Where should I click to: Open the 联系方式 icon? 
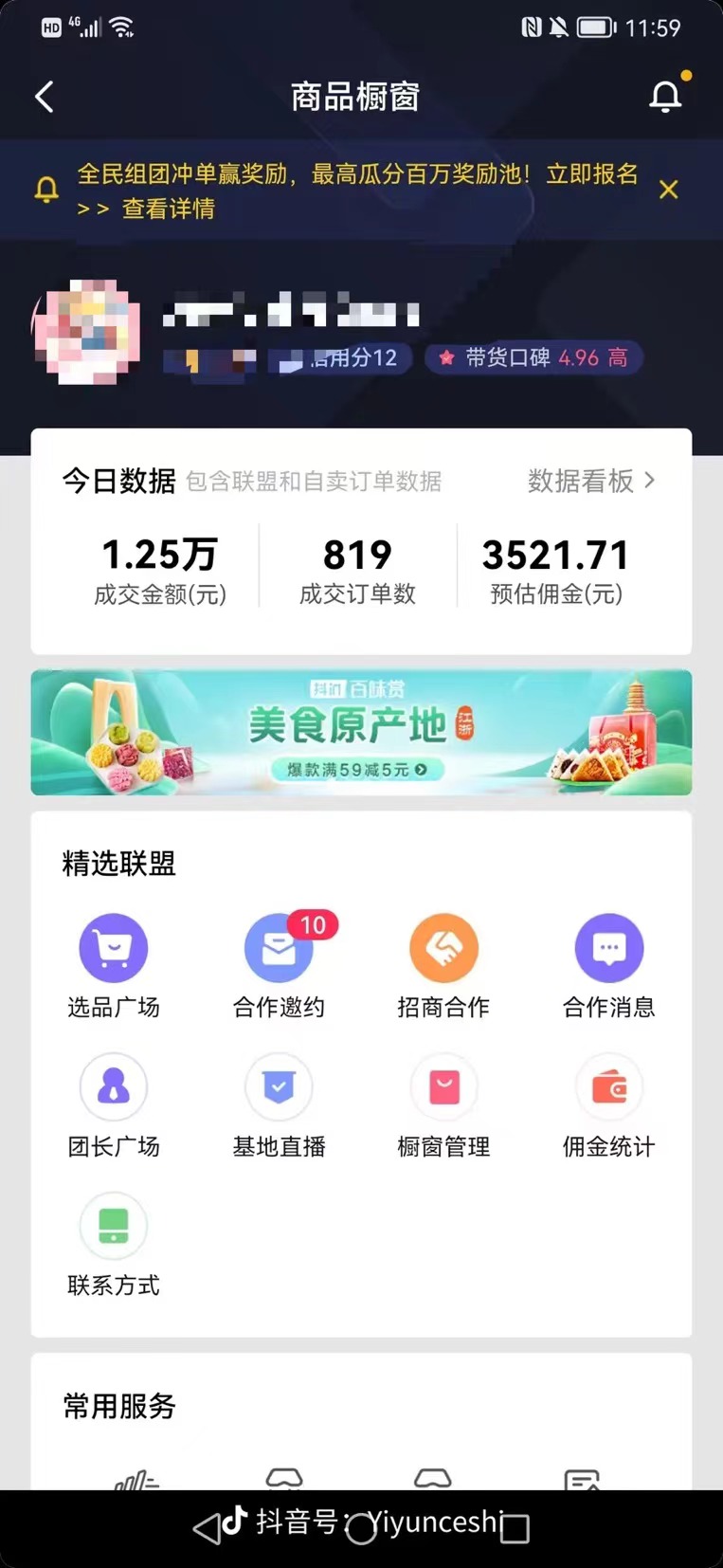click(113, 1225)
